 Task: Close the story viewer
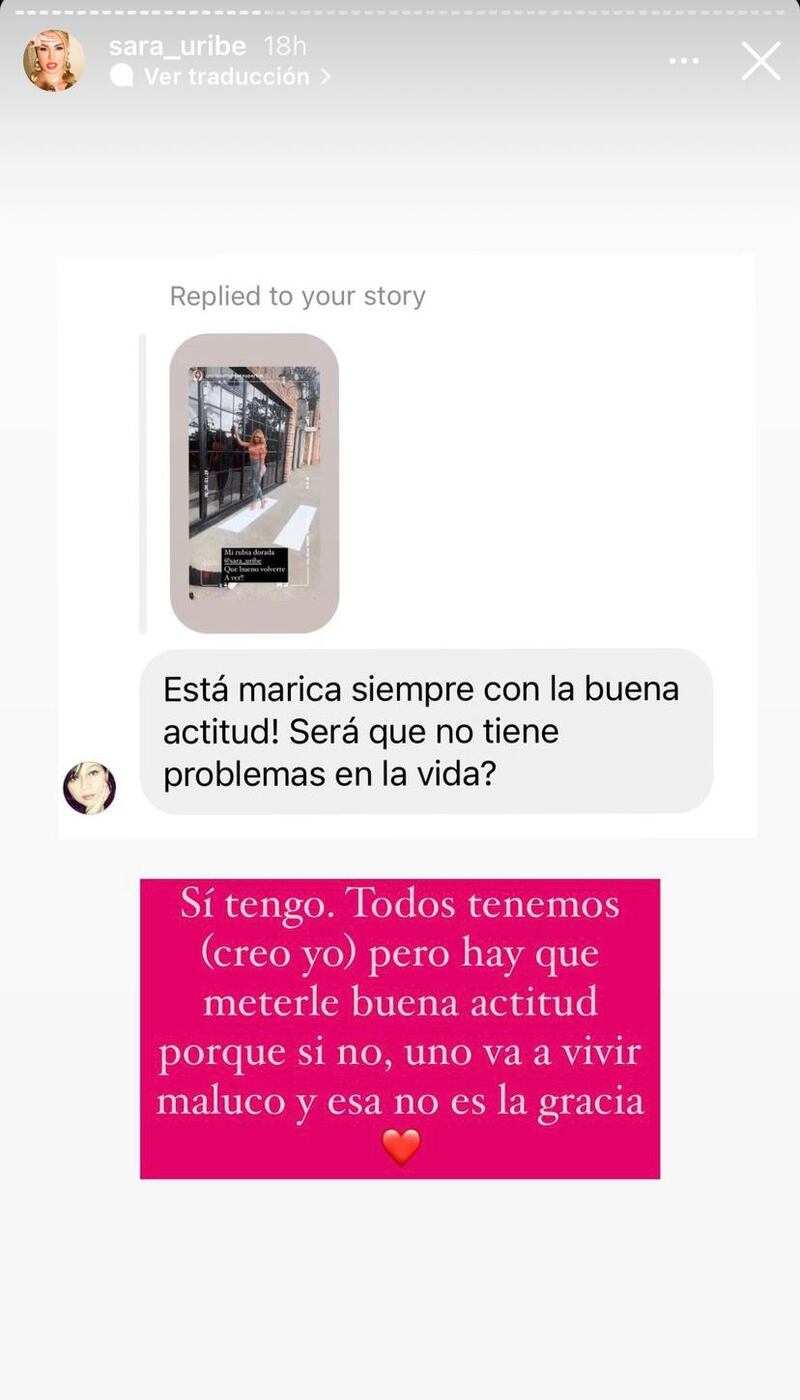[761, 61]
